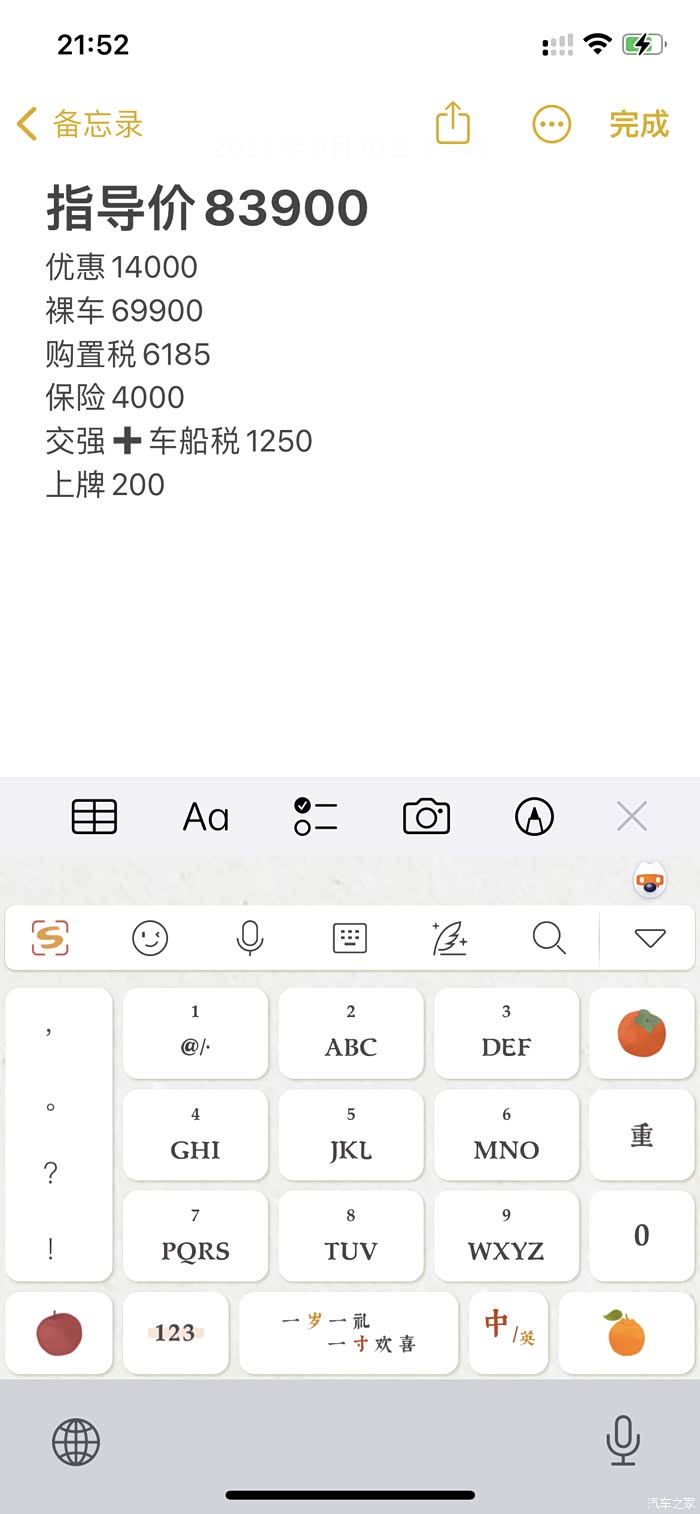Image resolution: width=700 pixels, height=1514 pixels.
Task: Open the keyboard search function
Action: point(549,938)
